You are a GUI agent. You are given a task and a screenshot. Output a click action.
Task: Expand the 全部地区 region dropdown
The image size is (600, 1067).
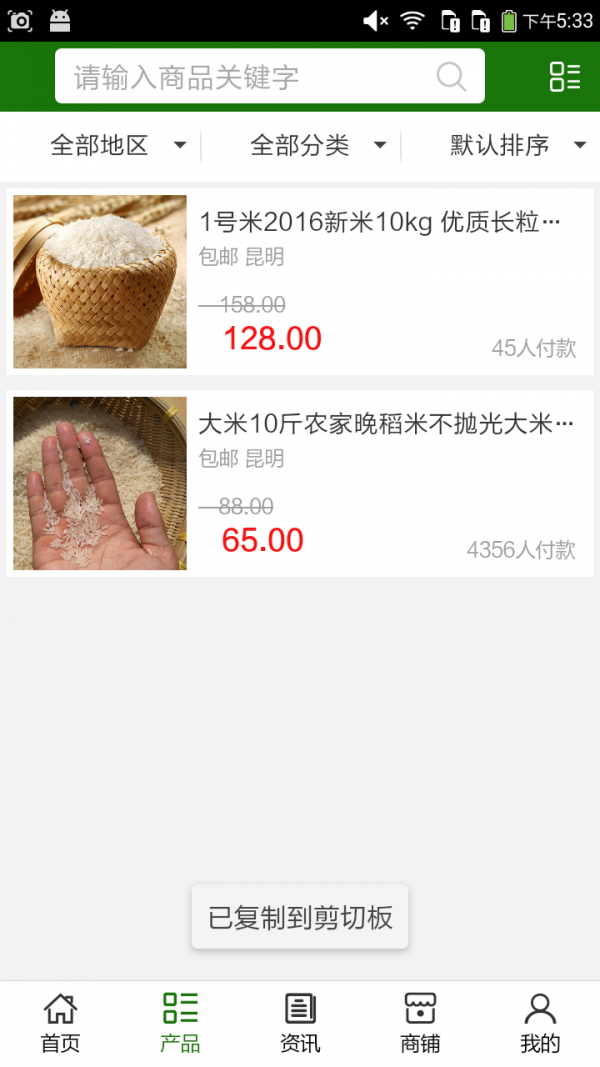(118, 146)
